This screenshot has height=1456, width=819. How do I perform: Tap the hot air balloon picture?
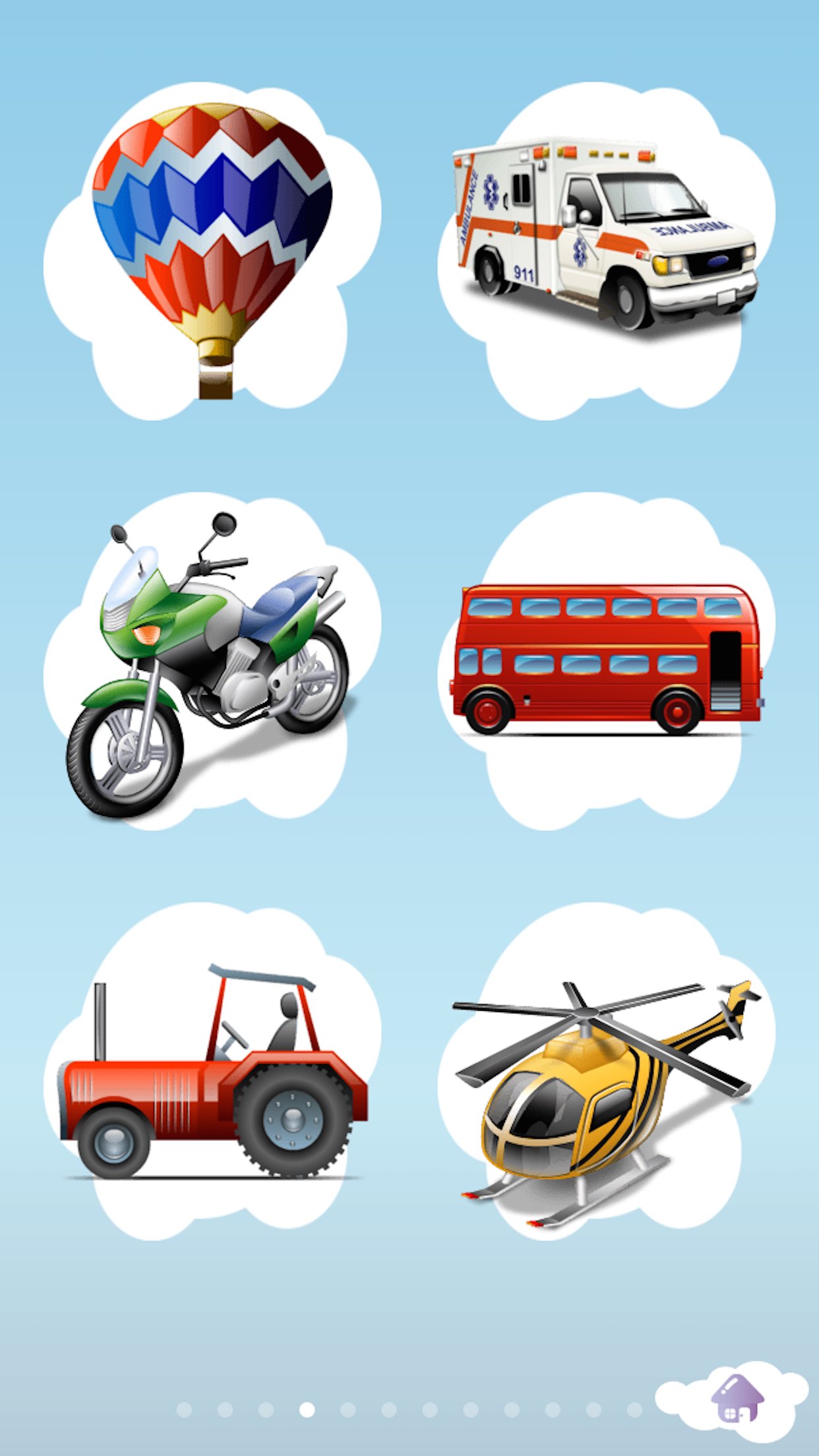tap(212, 251)
